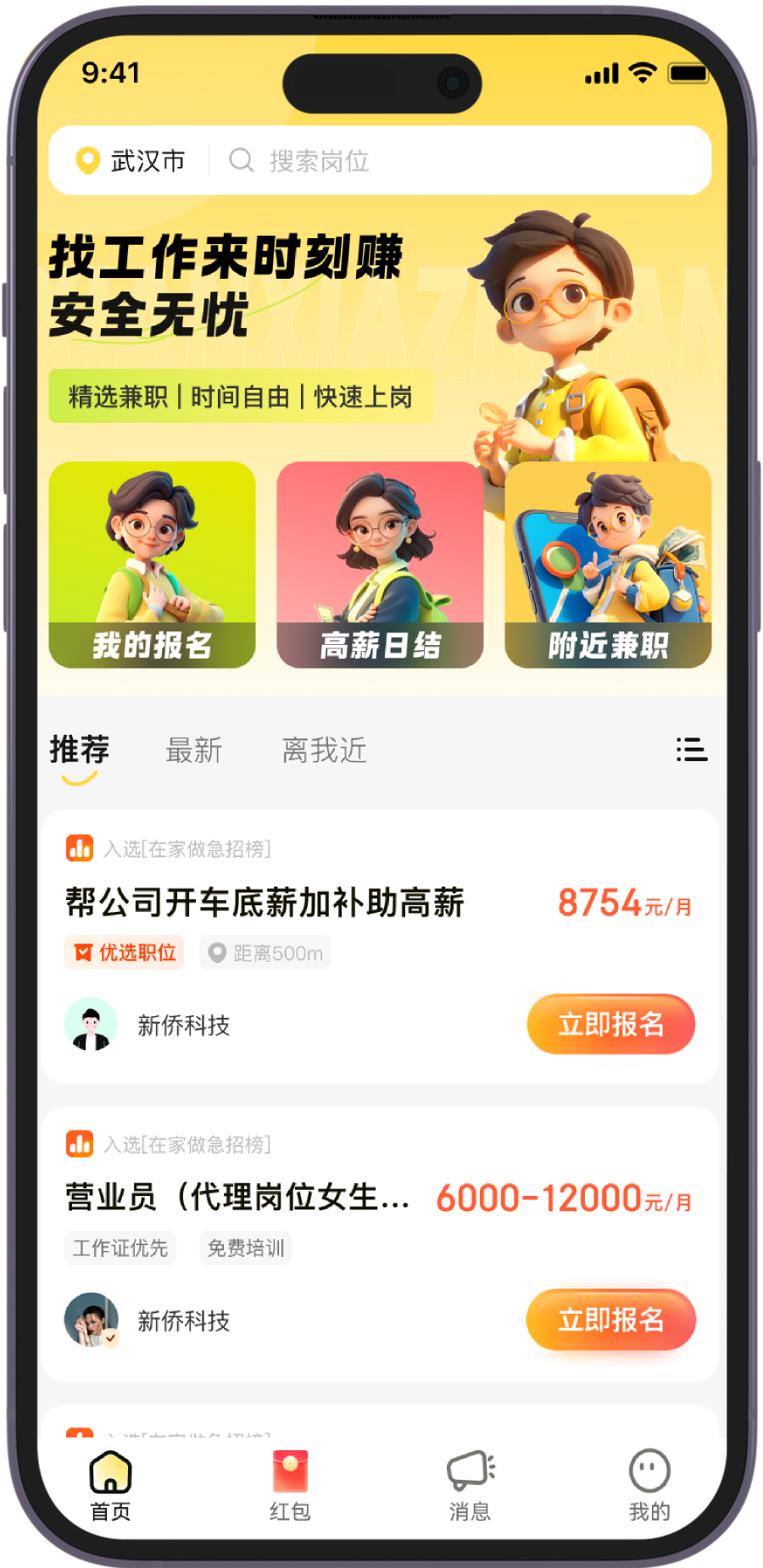Tap 立即报名 for the 6000-12000元/月 job

click(x=610, y=1320)
